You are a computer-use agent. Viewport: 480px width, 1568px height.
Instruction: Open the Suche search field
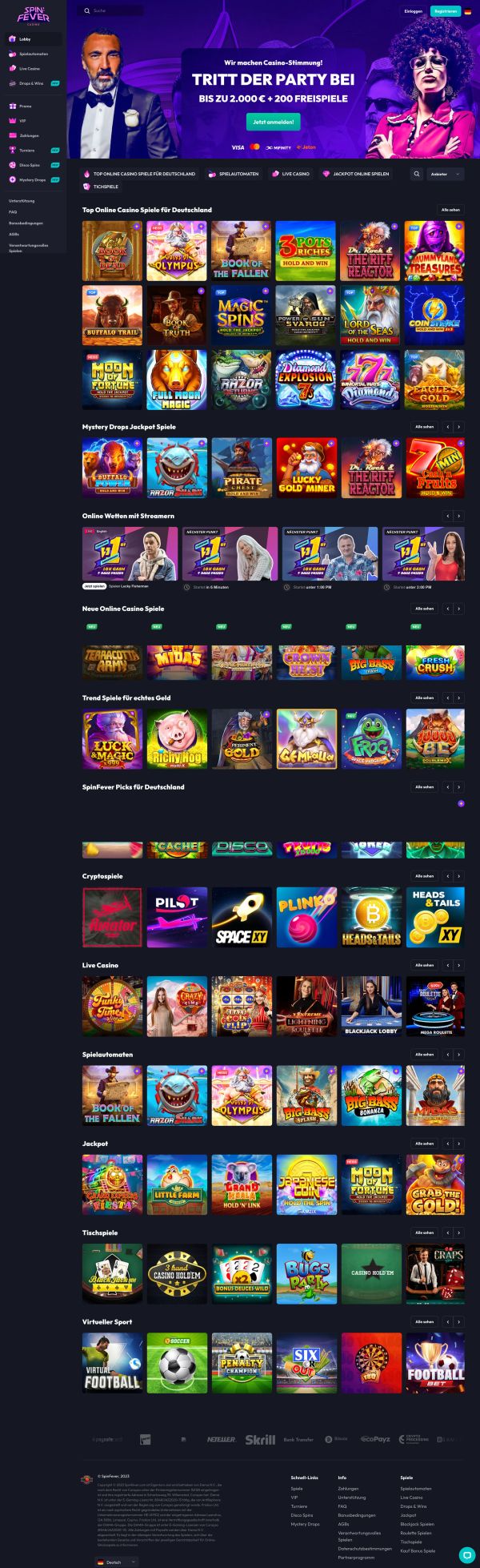click(112, 11)
